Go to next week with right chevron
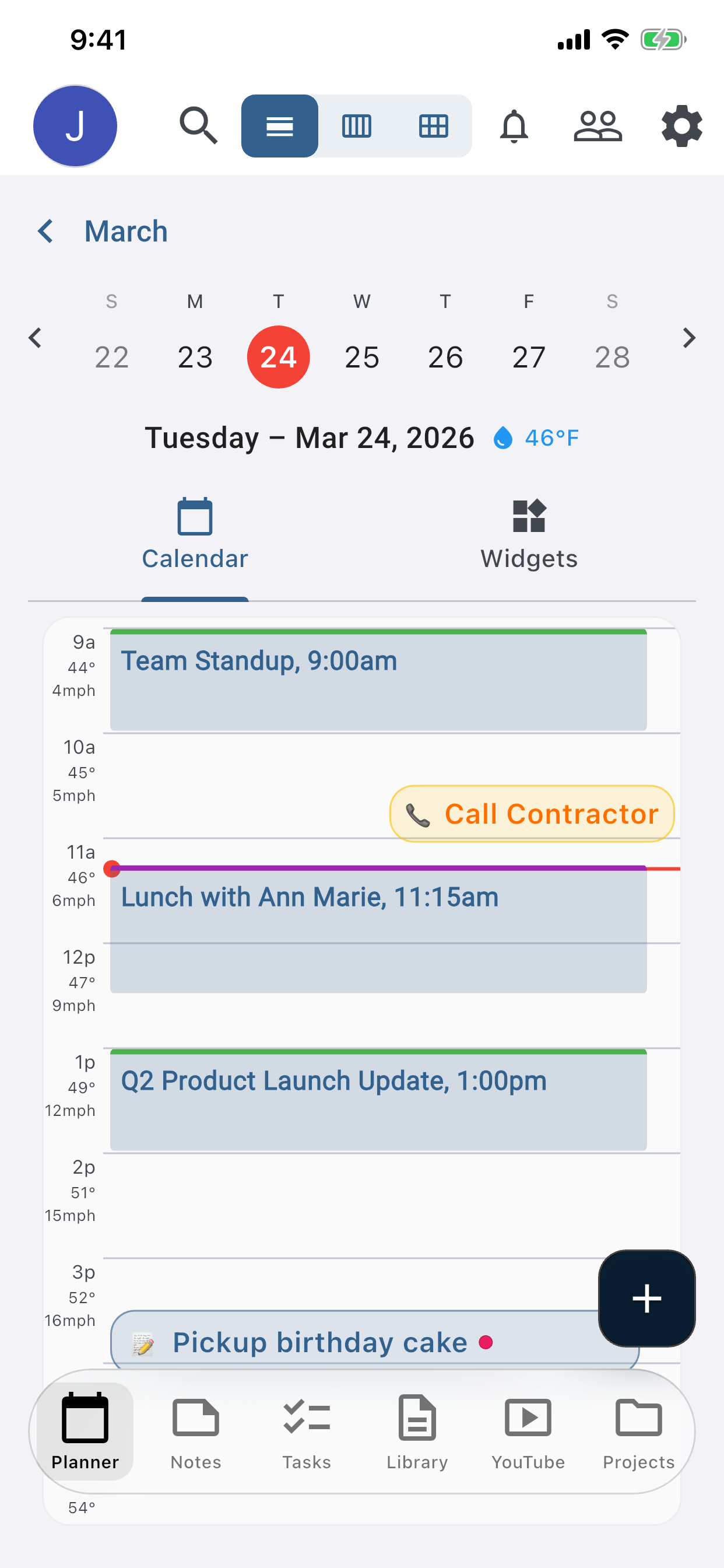The width and height of the screenshot is (724, 1568). (690, 337)
